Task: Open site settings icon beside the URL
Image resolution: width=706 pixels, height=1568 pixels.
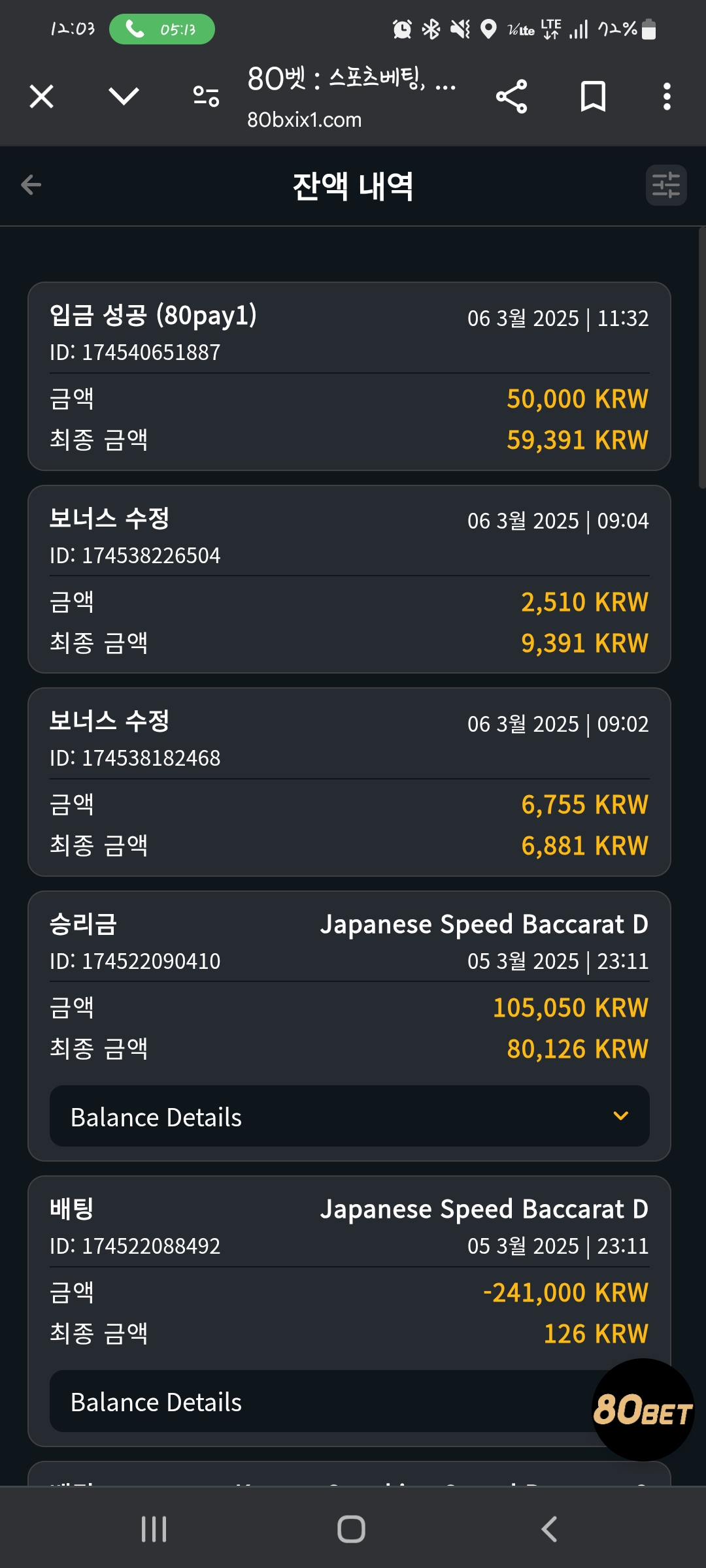Action: [x=206, y=97]
